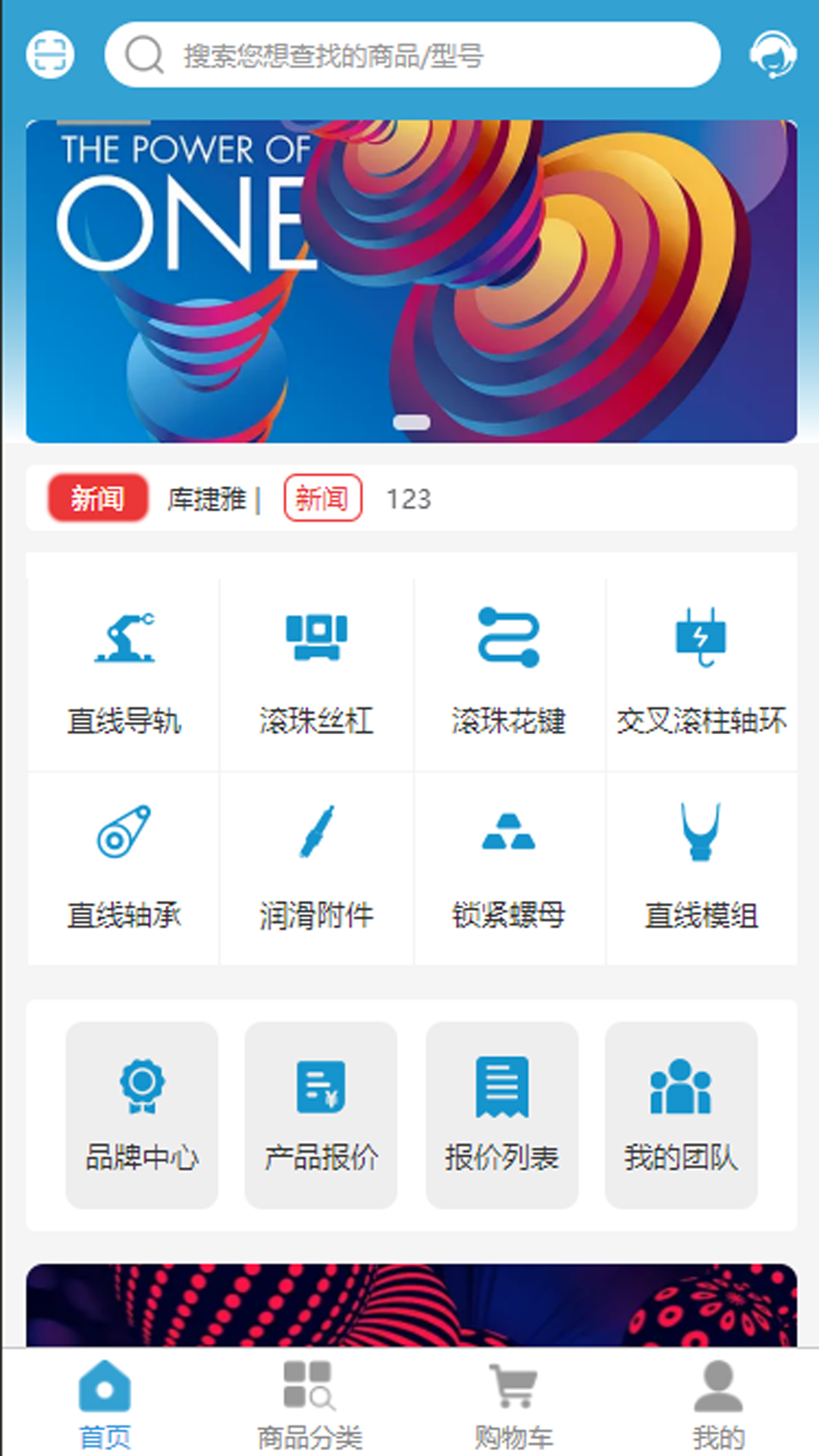Go to the 我的 tab
Image resolution: width=819 pixels, height=1456 pixels.
pos(718,1404)
